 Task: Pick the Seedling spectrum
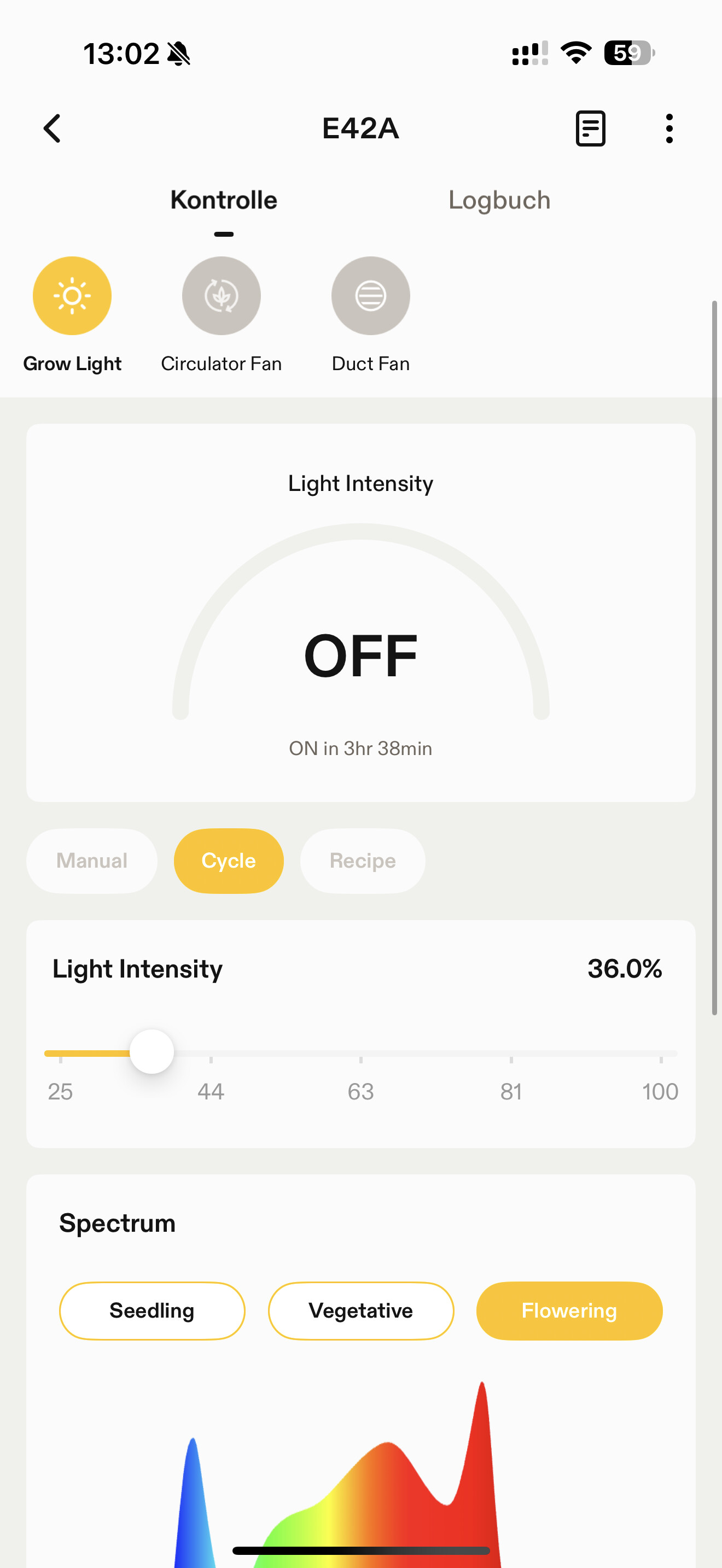(152, 1310)
